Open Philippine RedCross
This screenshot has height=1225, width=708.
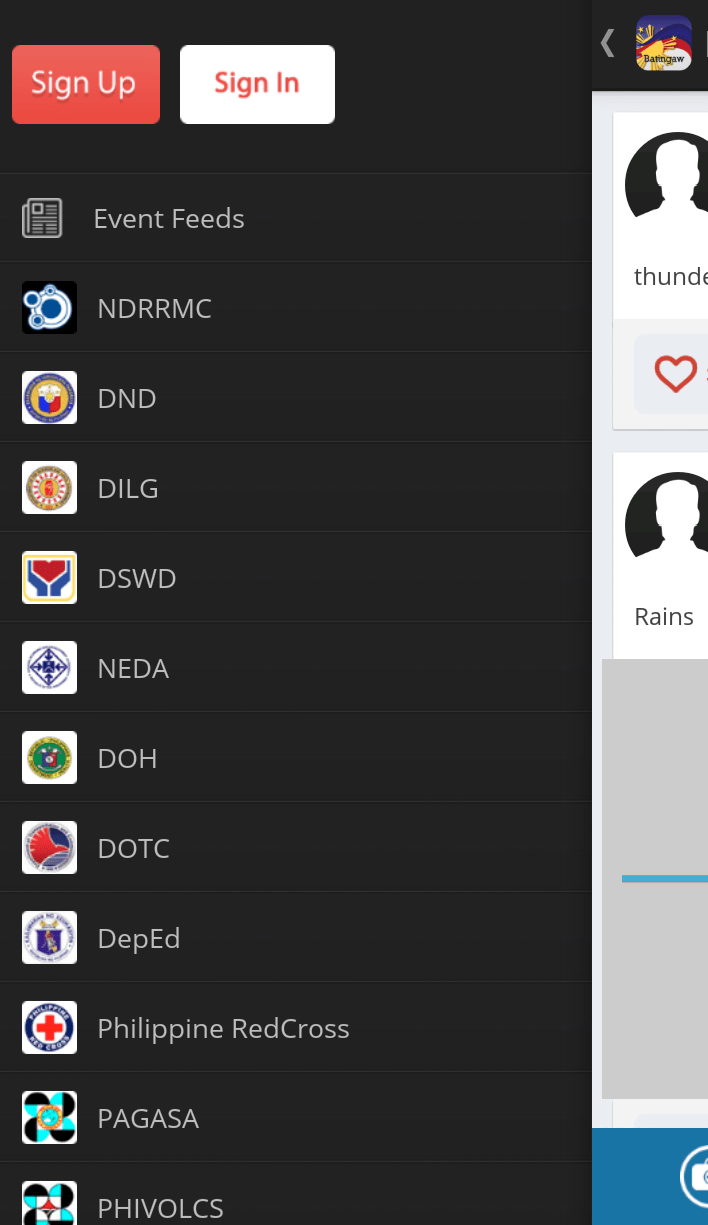[222, 1028]
